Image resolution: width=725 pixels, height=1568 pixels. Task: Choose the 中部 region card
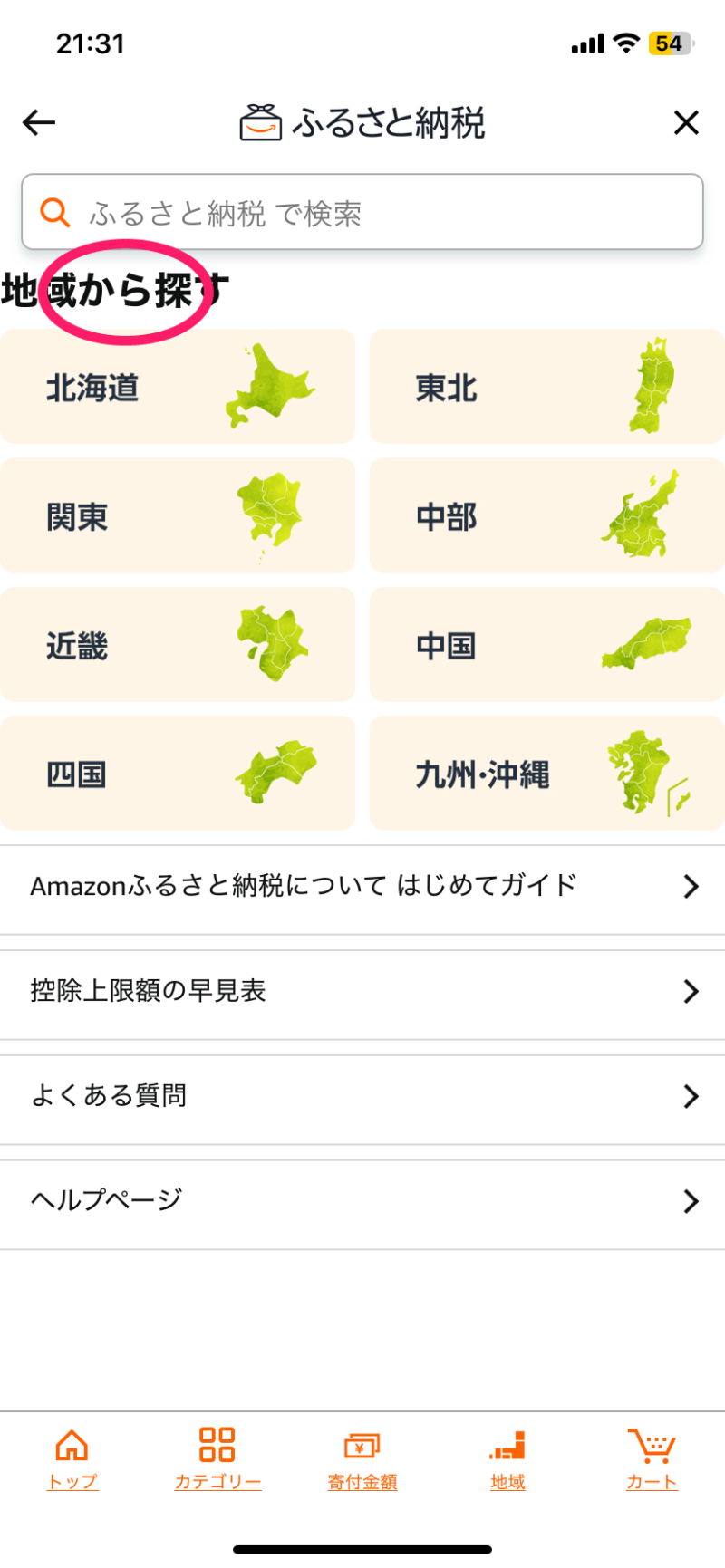tap(546, 515)
